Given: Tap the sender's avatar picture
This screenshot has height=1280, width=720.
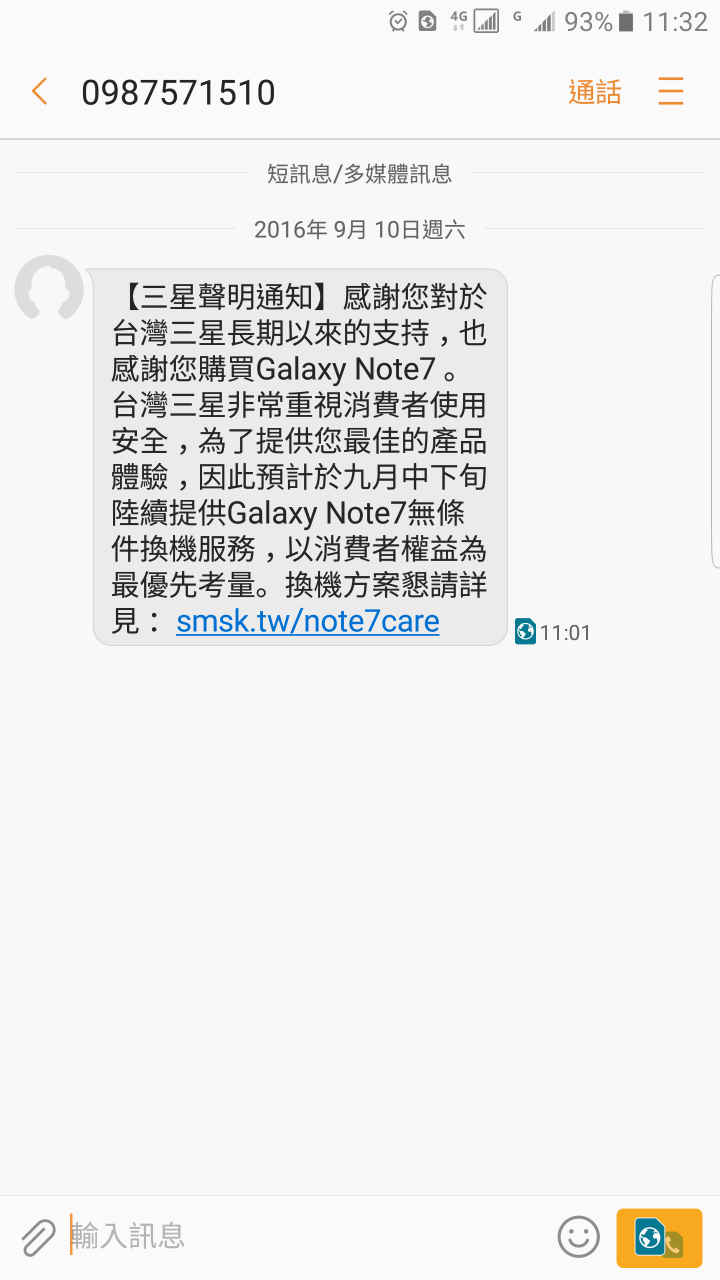Looking at the screenshot, I should click(x=49, y=288).
